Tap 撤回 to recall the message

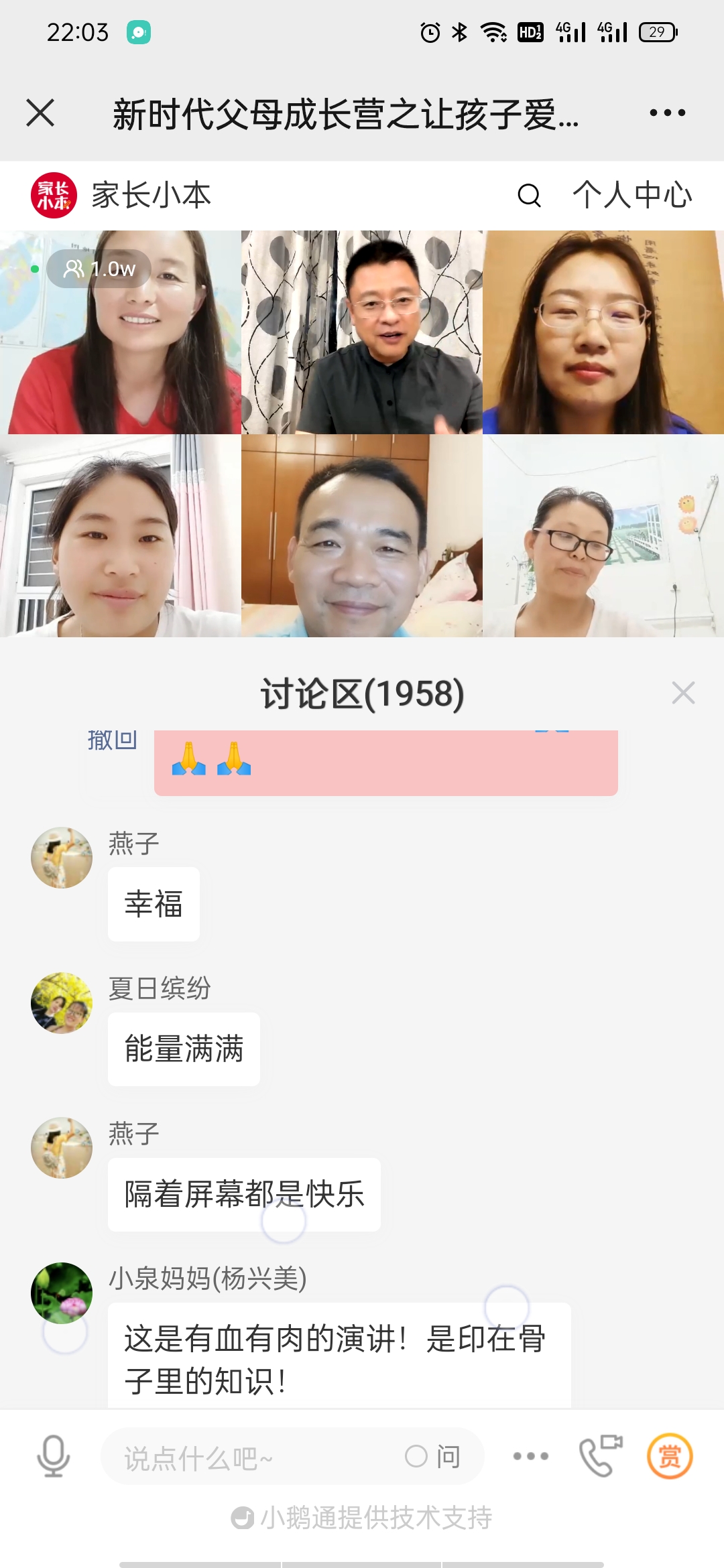(x=112, y=739)
